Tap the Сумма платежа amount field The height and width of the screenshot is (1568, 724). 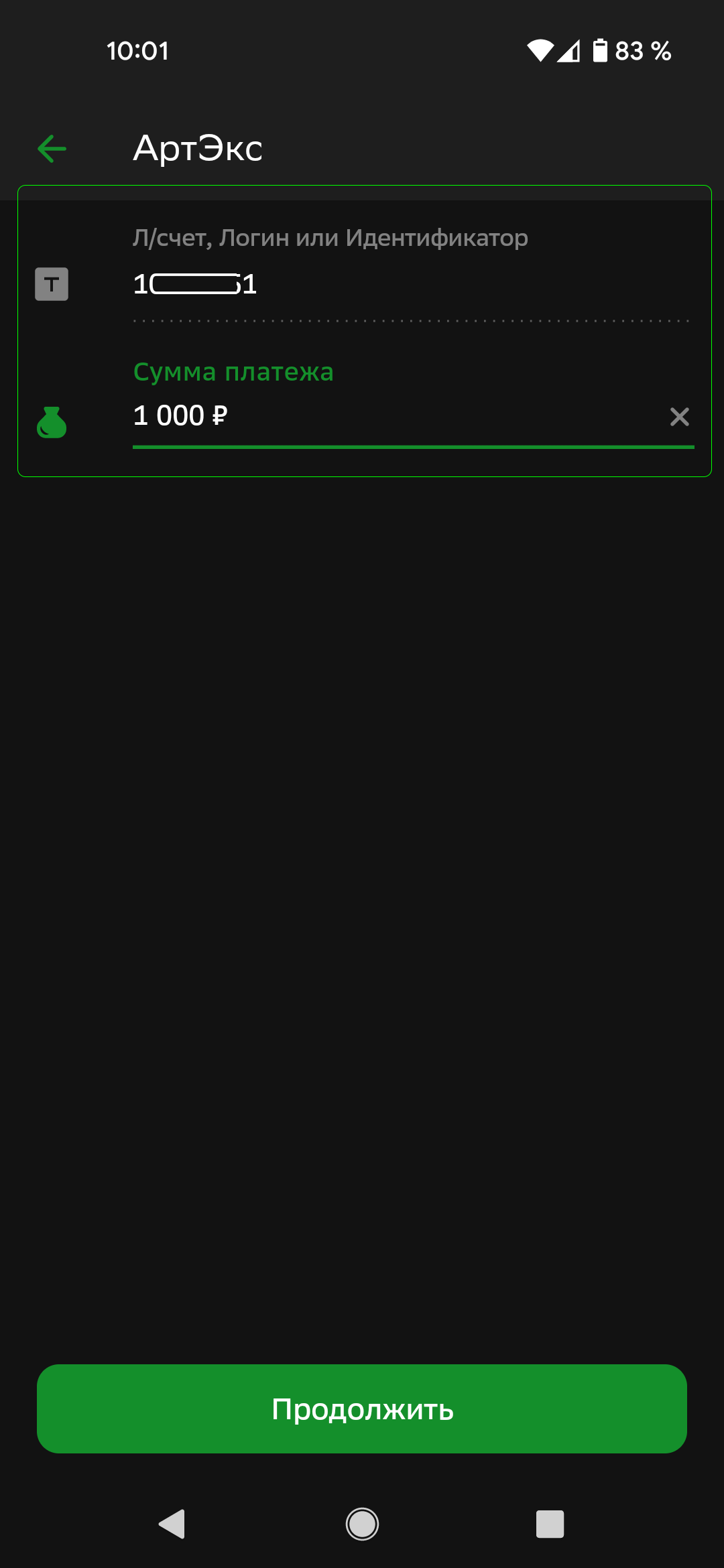(396, 416)
